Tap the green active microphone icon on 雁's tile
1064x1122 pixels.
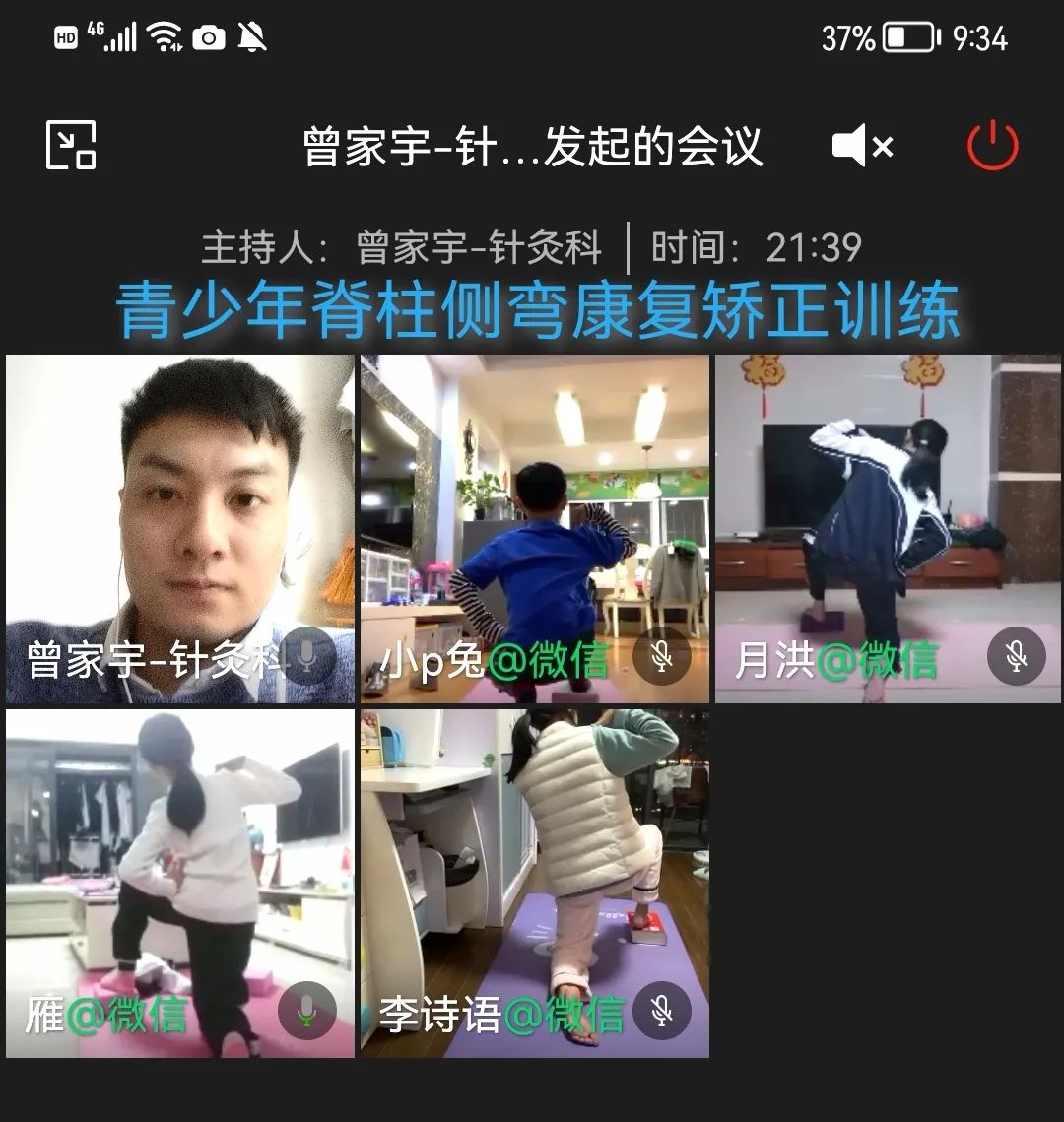pyautogui.click(x=307, y=1010)
